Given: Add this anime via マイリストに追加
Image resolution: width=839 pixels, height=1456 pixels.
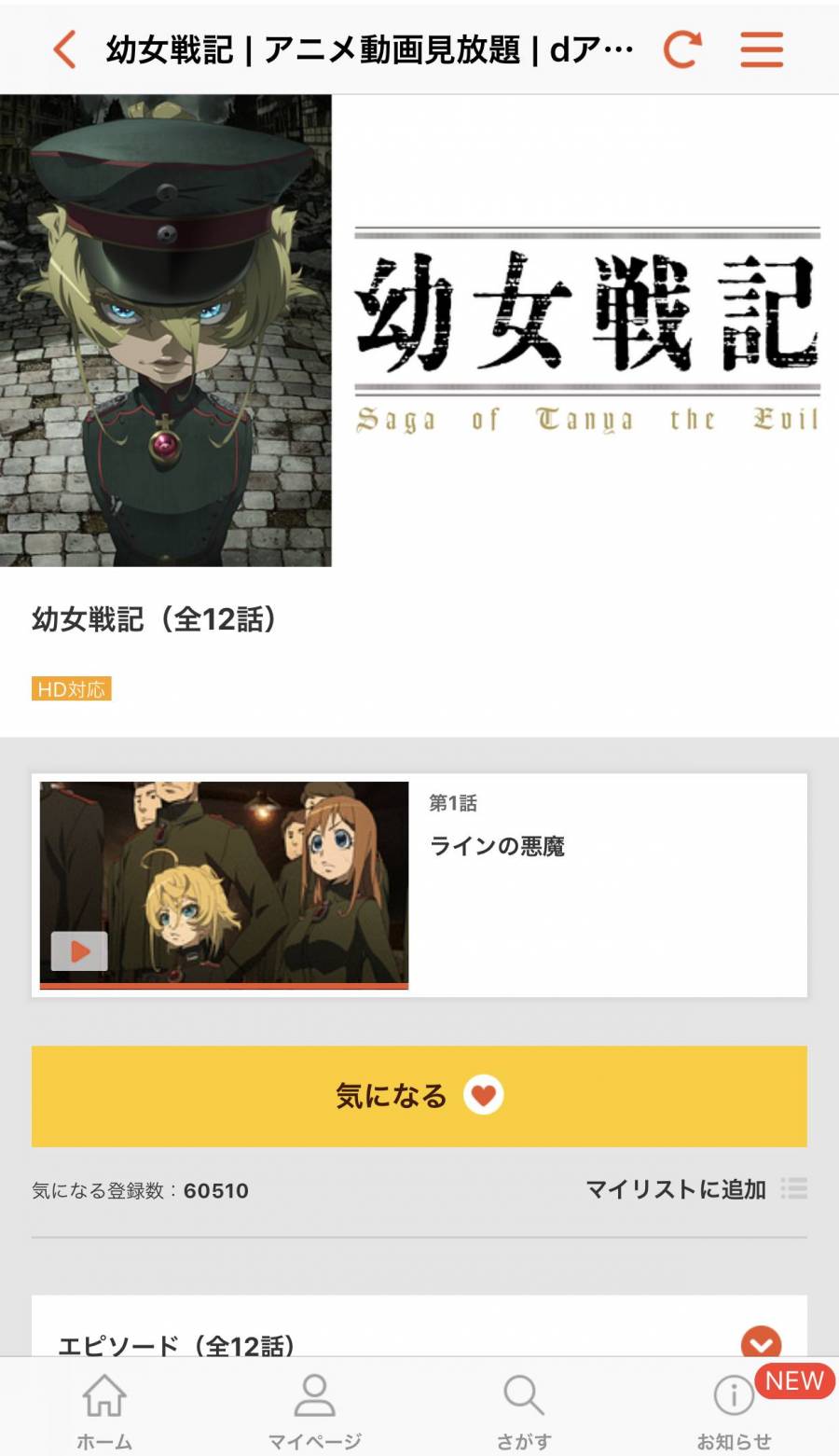Looking at the screenshot, I should [x=695, y=1189].
